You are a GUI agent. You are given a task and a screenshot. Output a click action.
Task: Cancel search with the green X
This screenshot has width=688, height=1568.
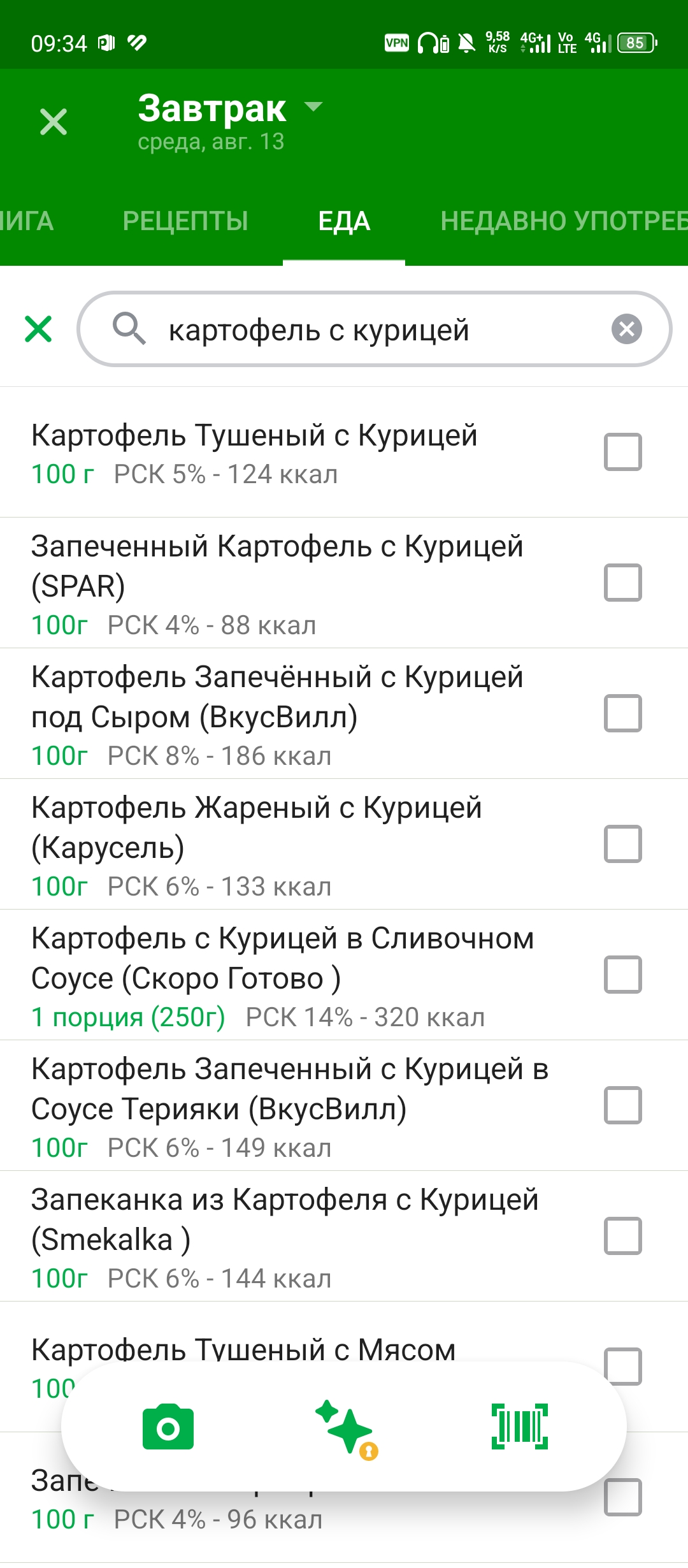[38, 329]
